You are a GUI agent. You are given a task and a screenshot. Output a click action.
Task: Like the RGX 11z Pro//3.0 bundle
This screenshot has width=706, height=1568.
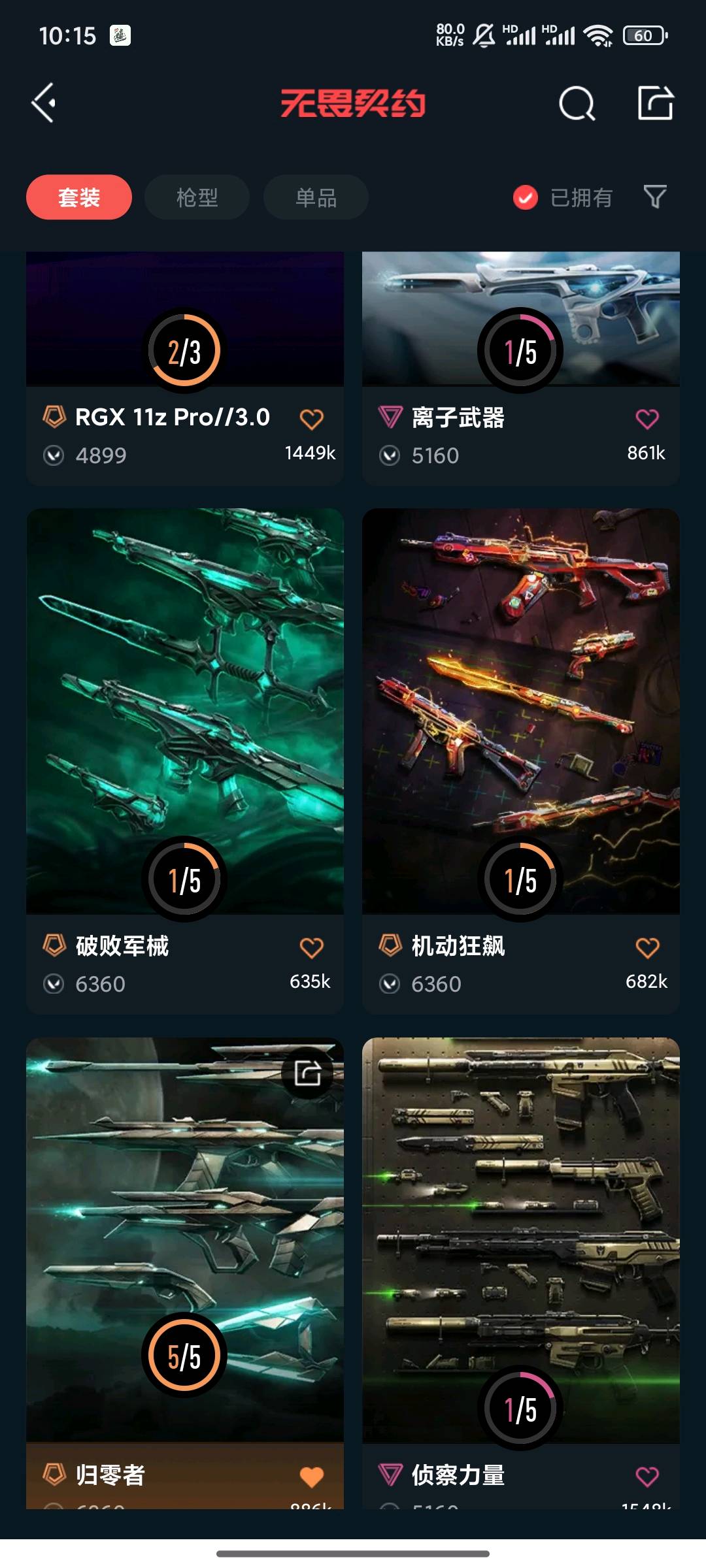pyautogui.click(x=312, y=419)
